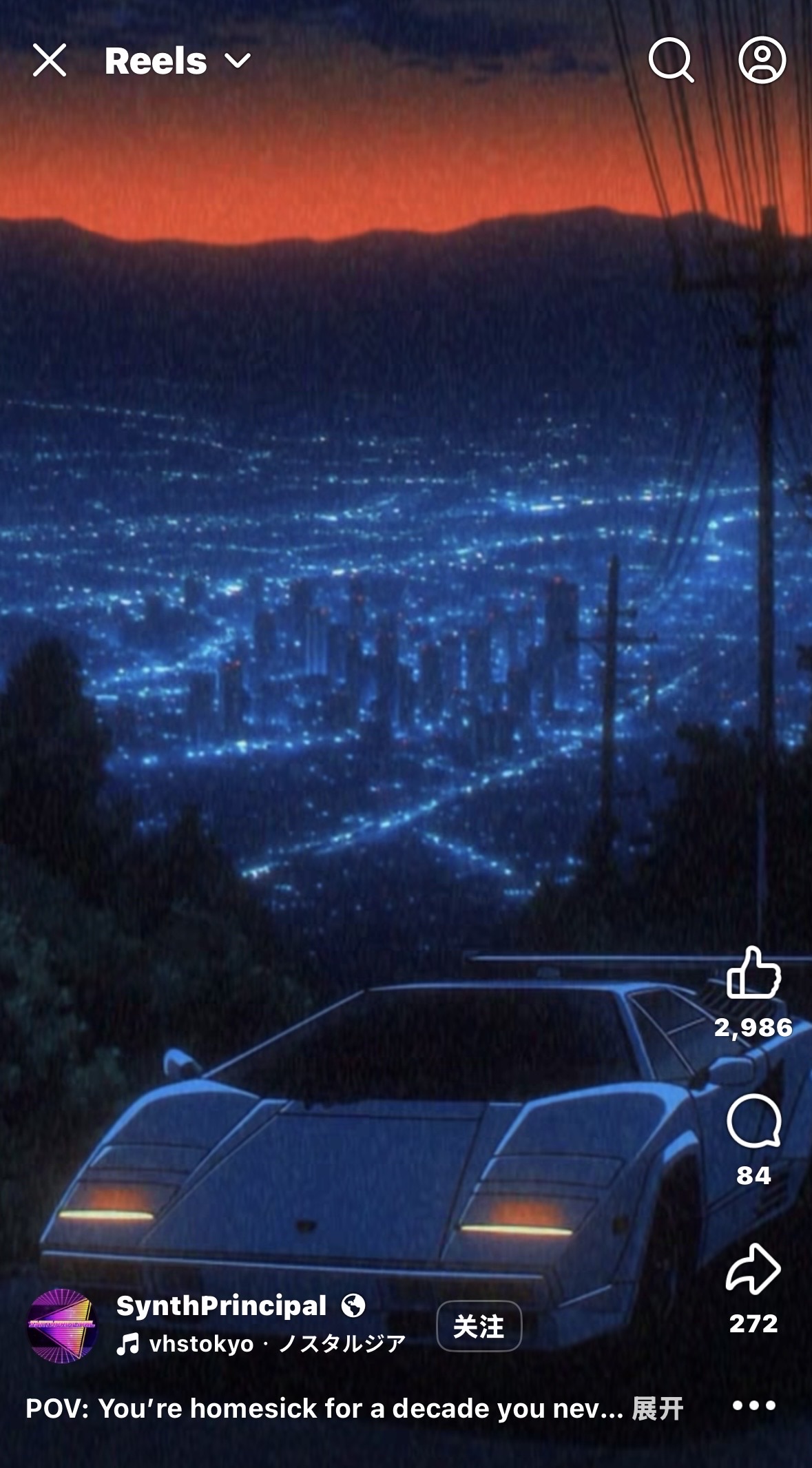812x1468 pixels.
Task: Open the SynthPrincipal username link
Action: (x=221, y=1305)
